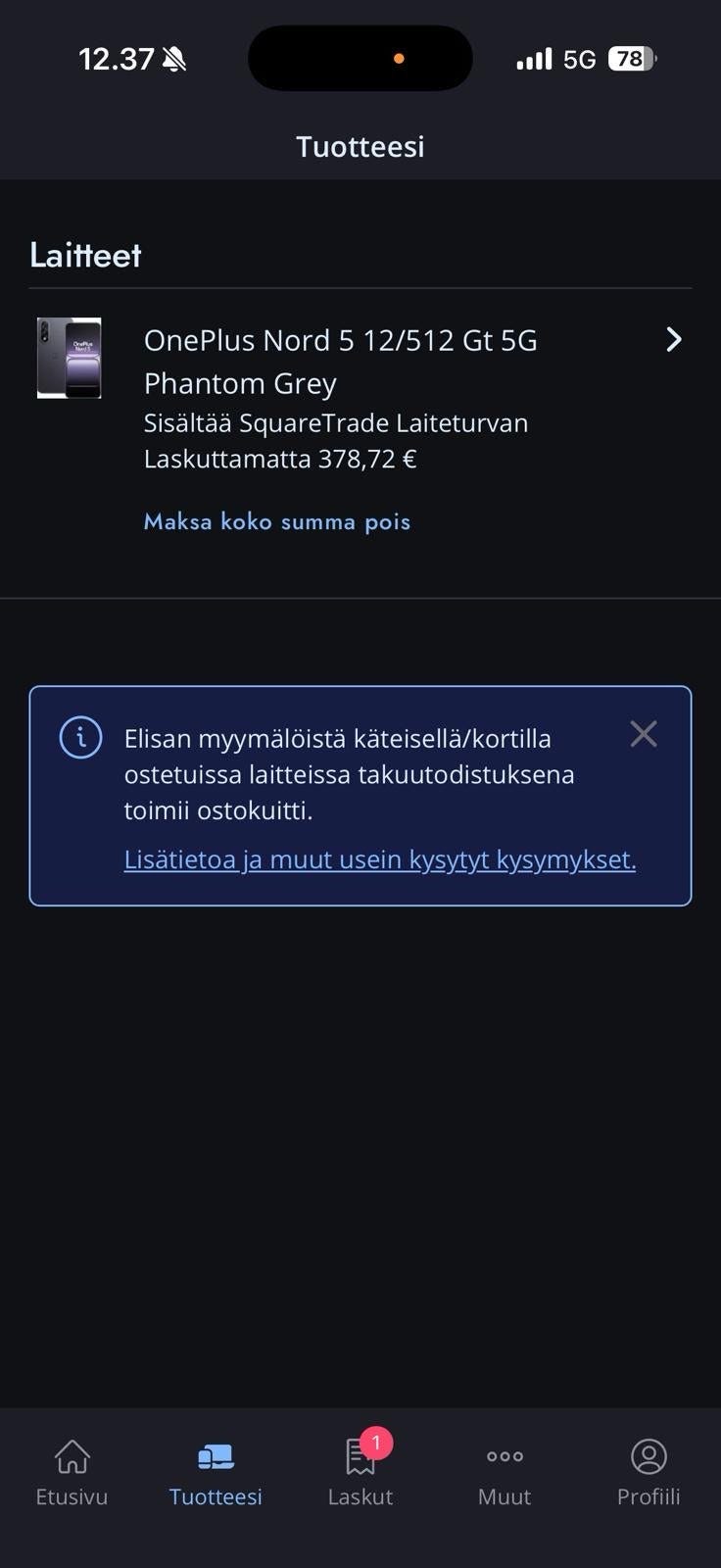Switch to the Laskut tab

click(x=360, y=1475)
